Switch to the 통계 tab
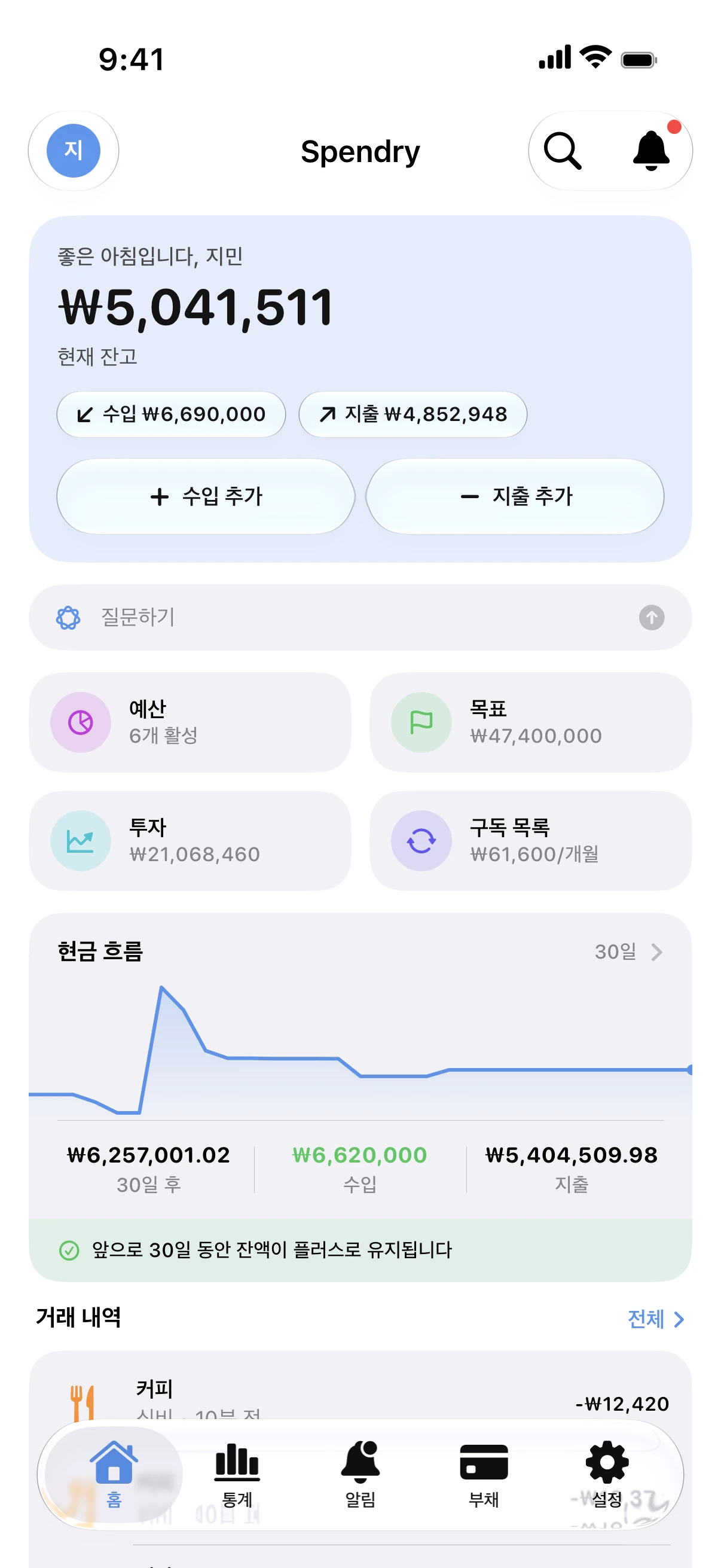The height and width of the screenshot is (1568, 721). point(237,1475)
